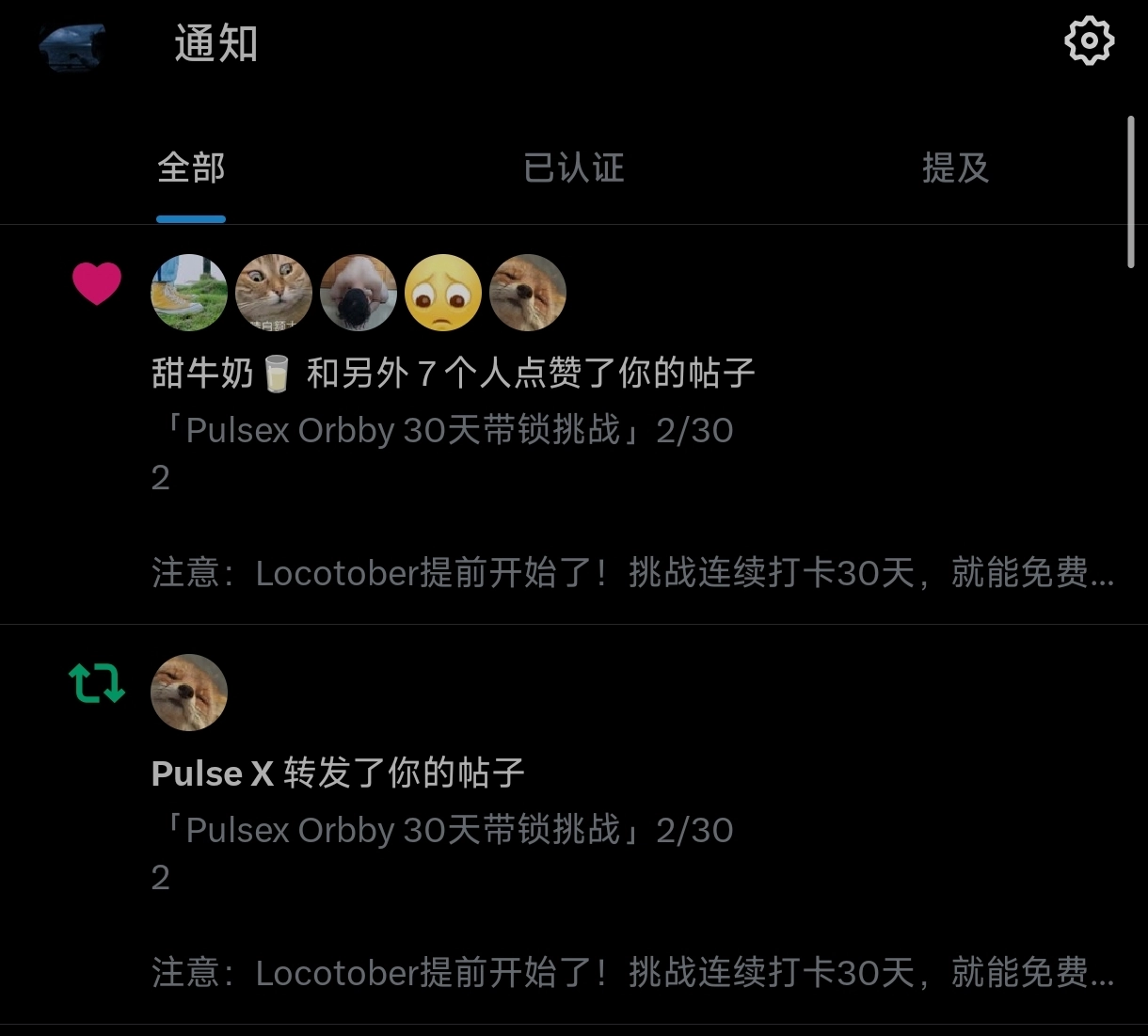Open profile avatar drawer menu

tap(72, 45)
